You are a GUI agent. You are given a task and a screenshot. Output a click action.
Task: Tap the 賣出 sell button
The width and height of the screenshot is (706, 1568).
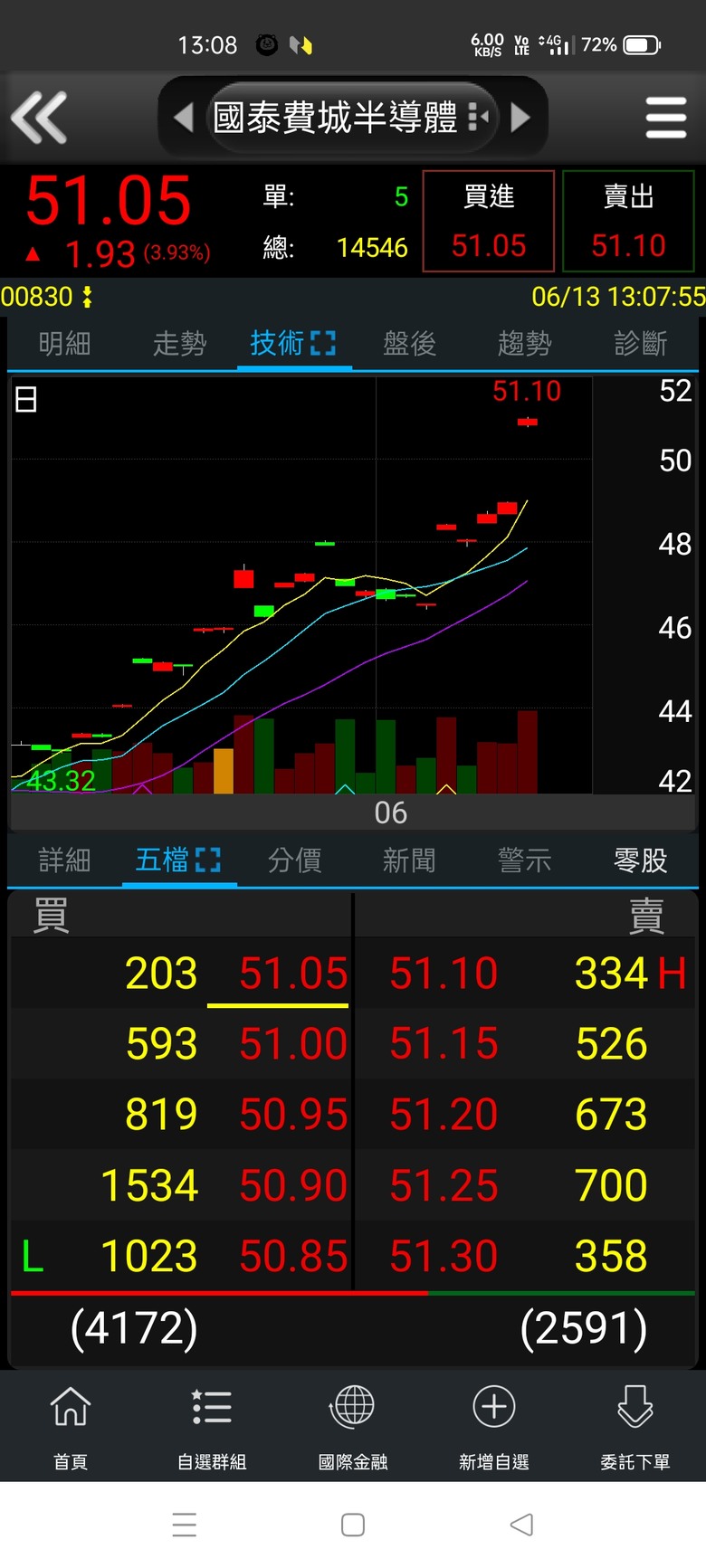[628, 221]
